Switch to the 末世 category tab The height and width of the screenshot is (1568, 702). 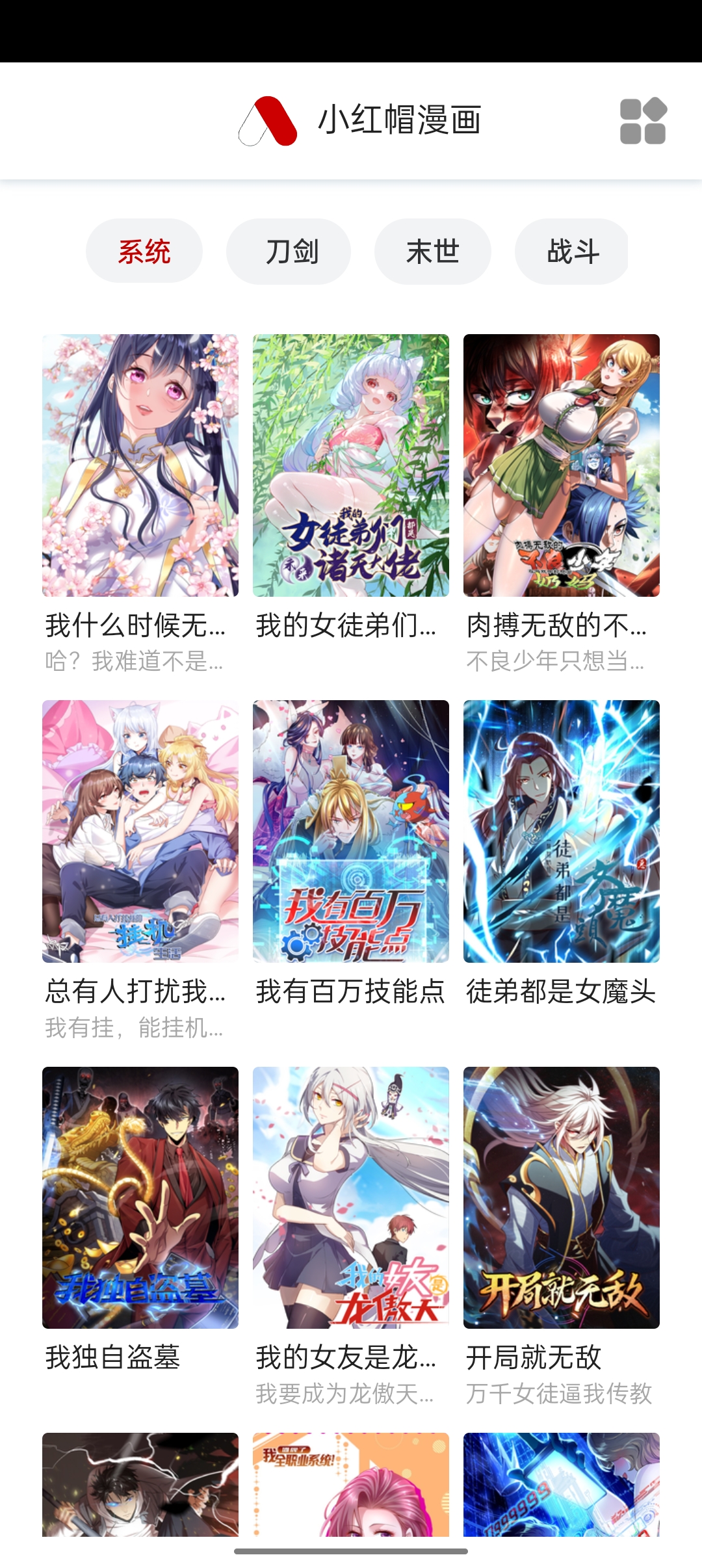432,252
